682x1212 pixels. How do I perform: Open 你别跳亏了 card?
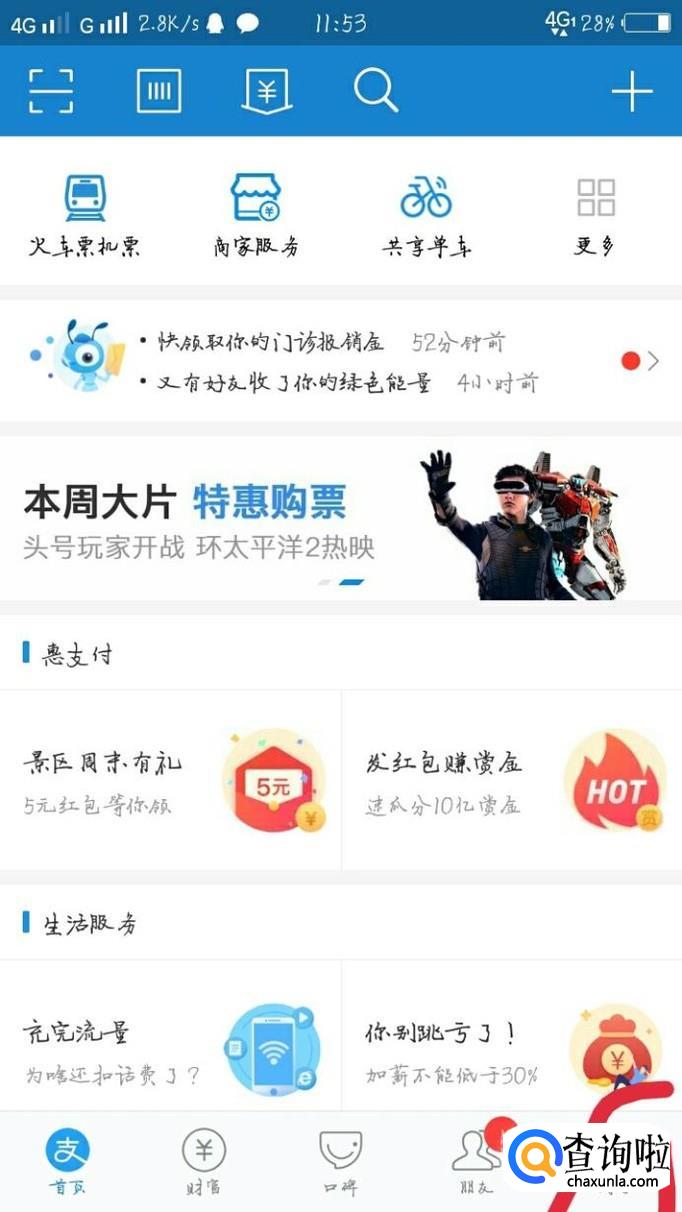point(512,1048)
